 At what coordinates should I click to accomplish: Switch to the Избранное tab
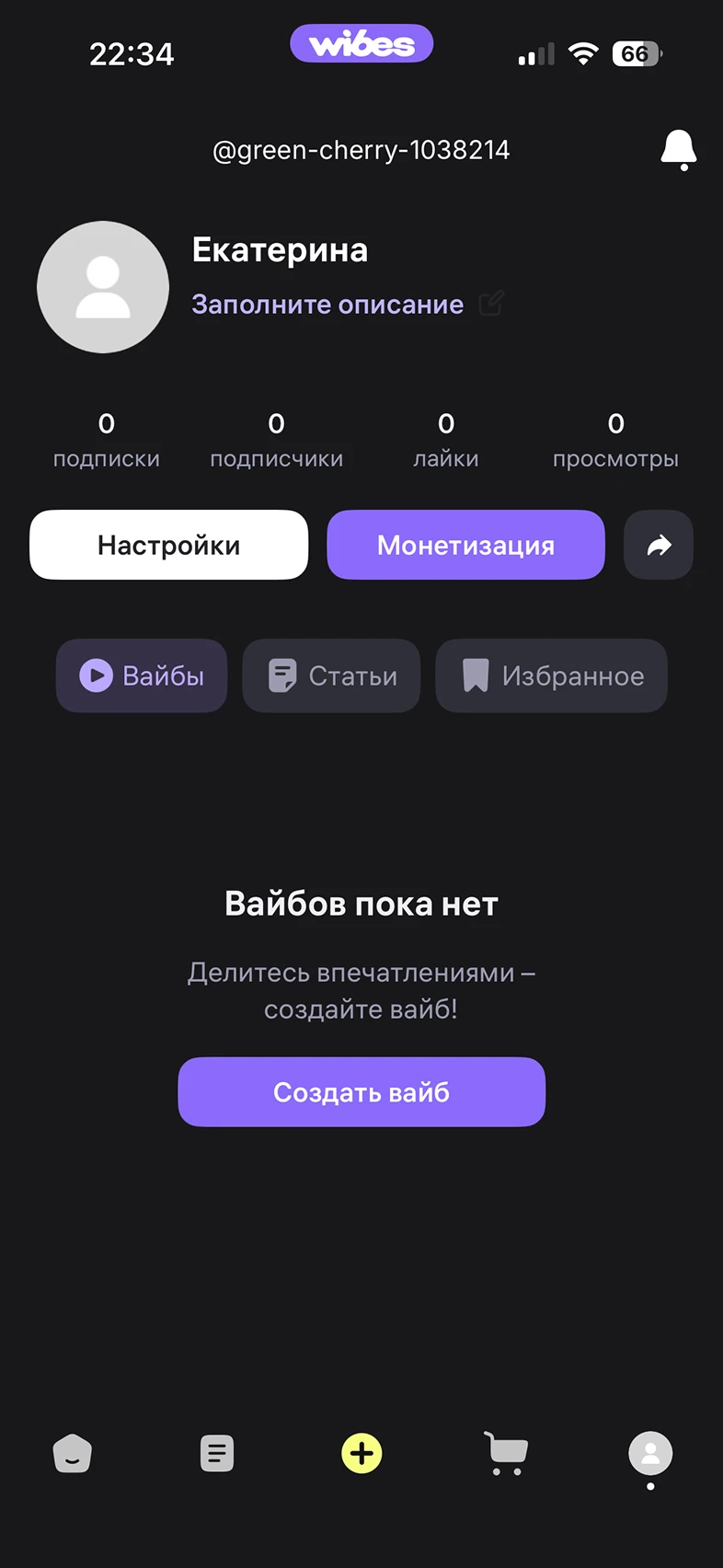pos(551,675)
